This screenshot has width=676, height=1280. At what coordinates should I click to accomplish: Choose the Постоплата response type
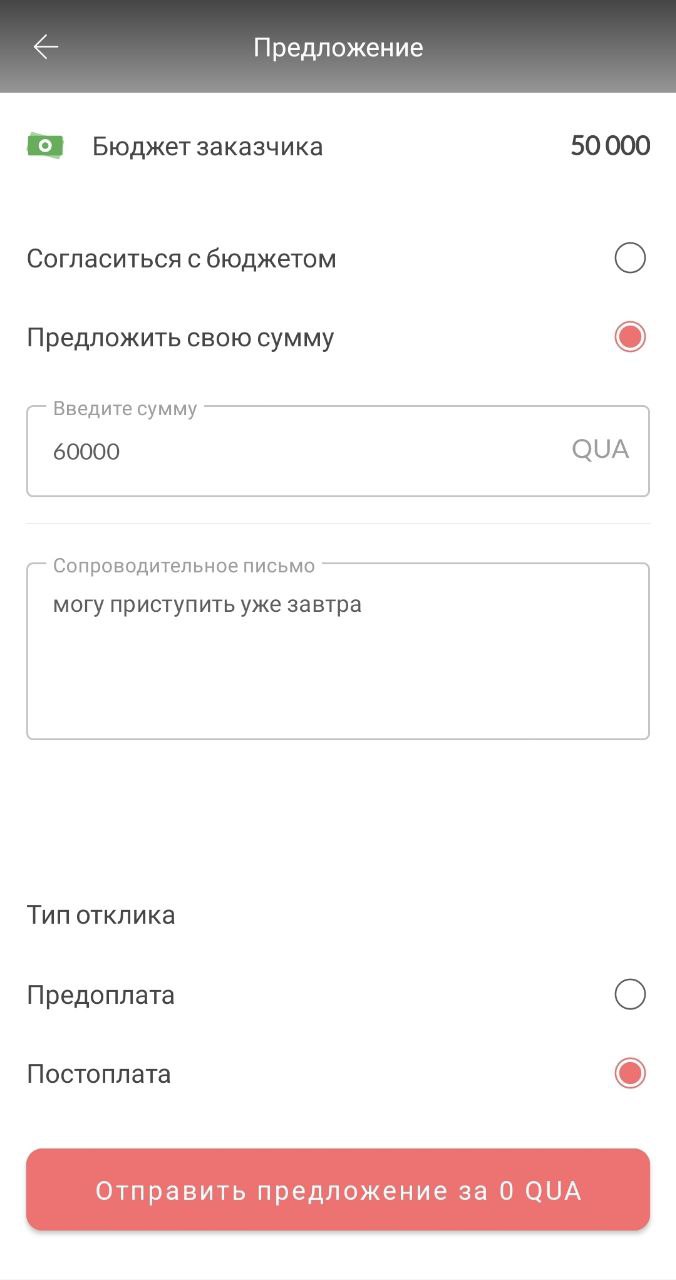(x=630, y=1074)
